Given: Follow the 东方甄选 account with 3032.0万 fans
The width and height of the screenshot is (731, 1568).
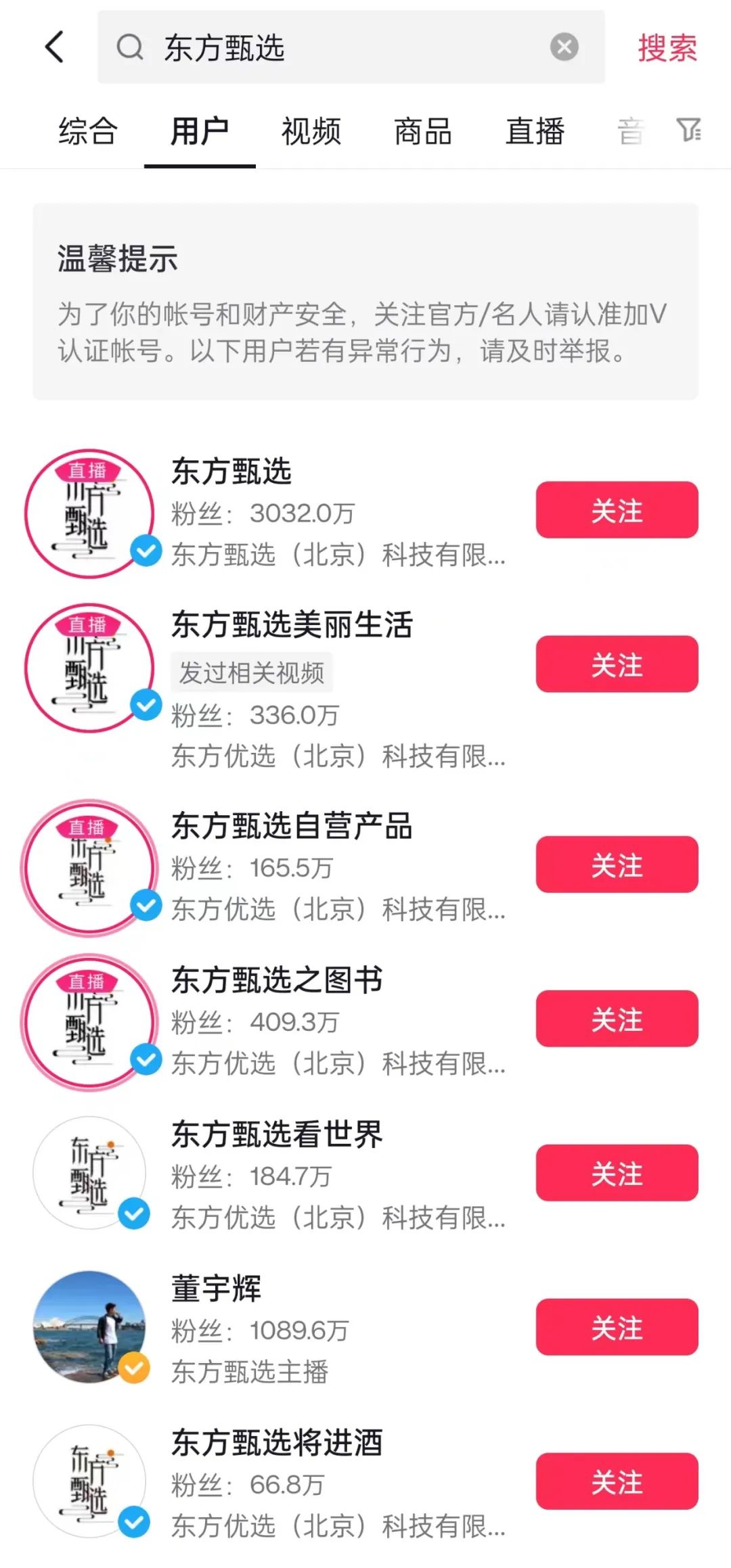Looking at the screenshot, I should (617, 510).
